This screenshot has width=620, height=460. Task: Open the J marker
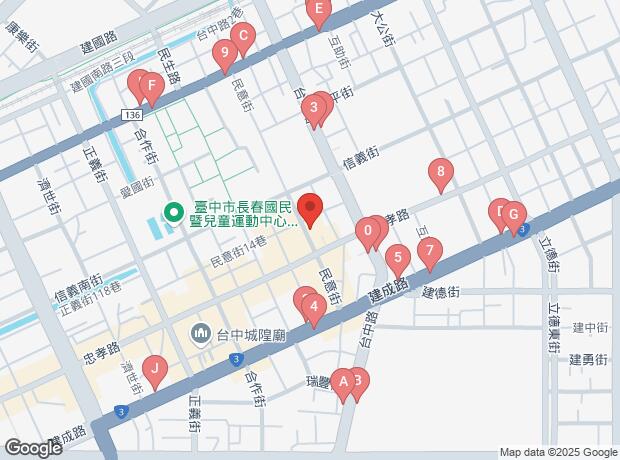pyautogui.click(x=154, y=369)
